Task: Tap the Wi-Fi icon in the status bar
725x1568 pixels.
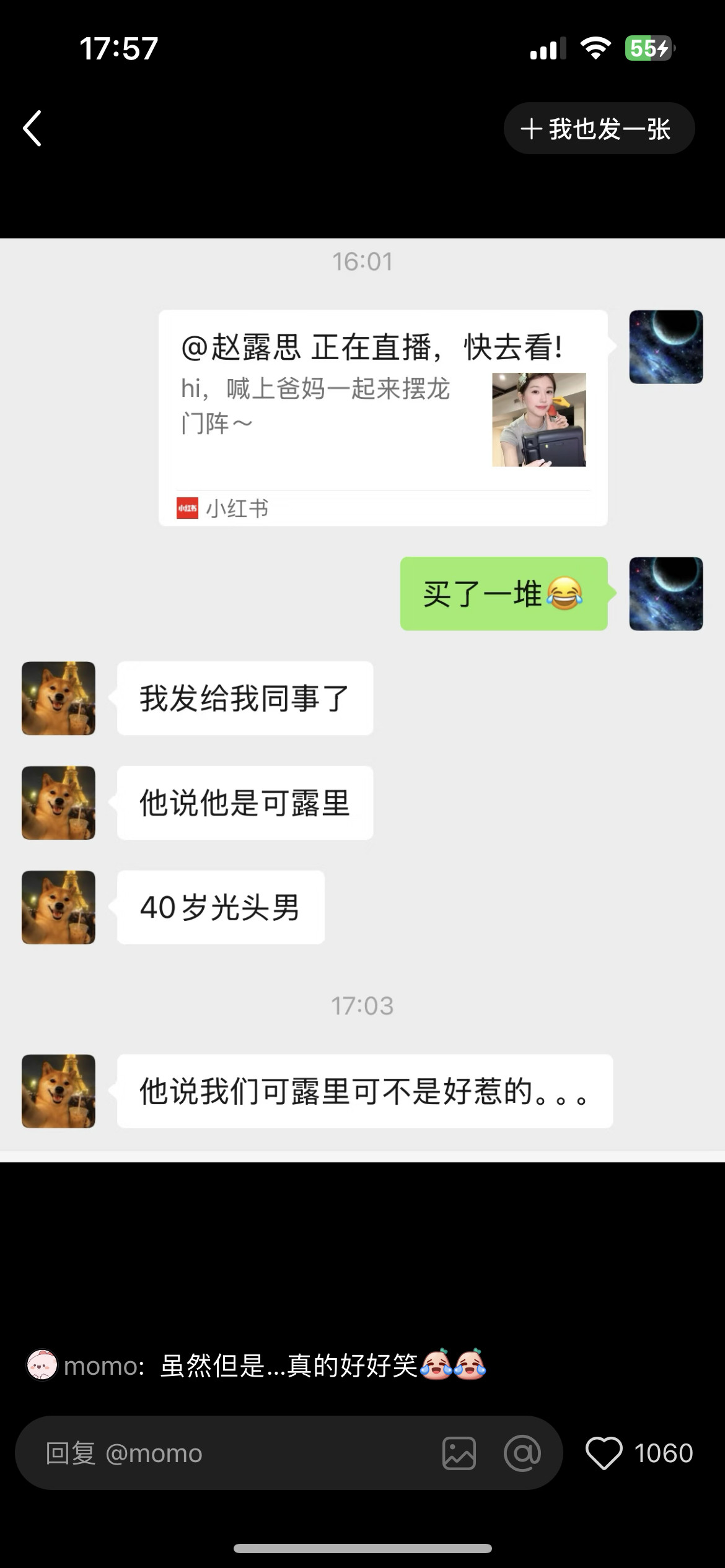Action: pyautogui.click(x=596, y=46)
